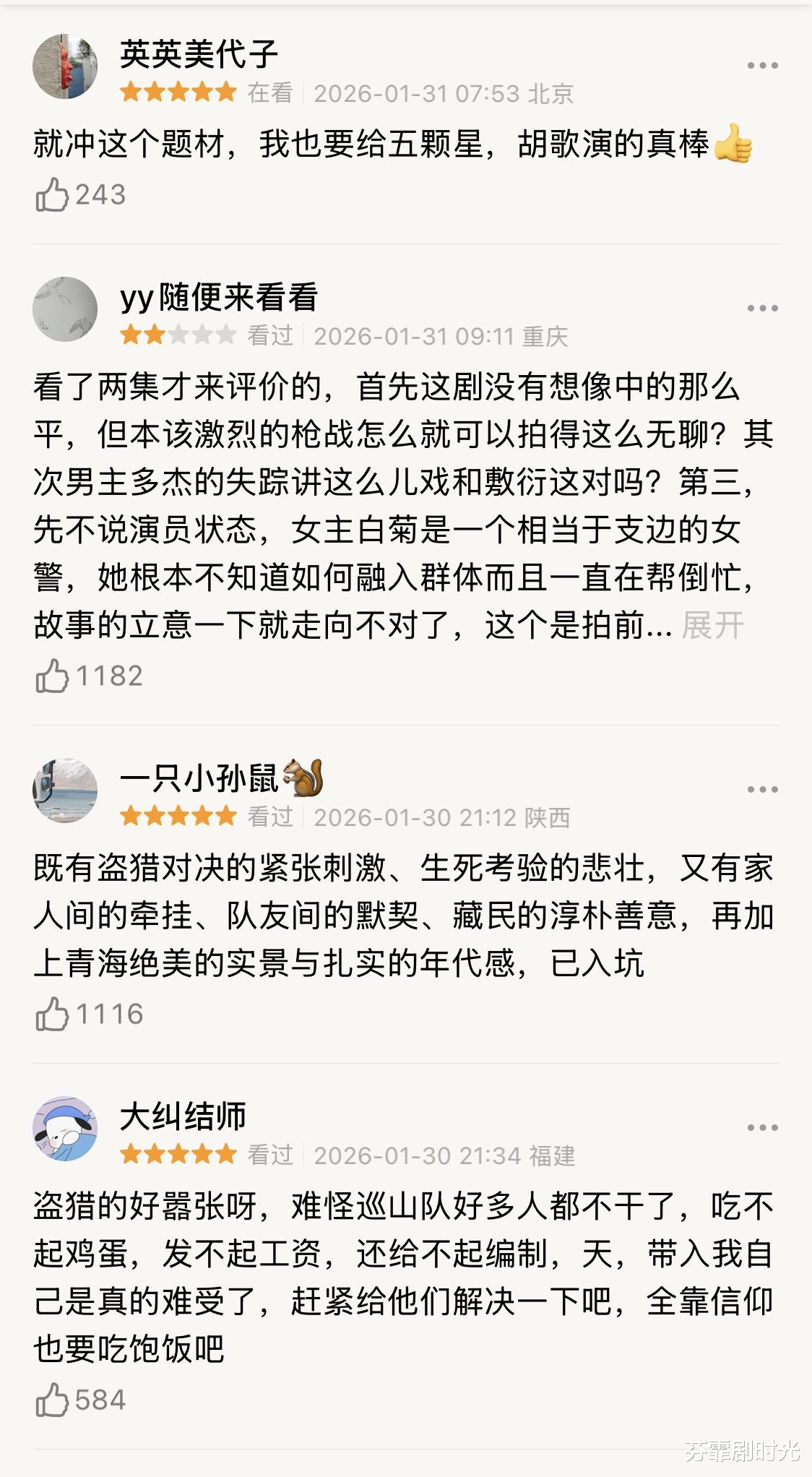
Task: Tap the username 英英美代子
Action: [199, 54]
